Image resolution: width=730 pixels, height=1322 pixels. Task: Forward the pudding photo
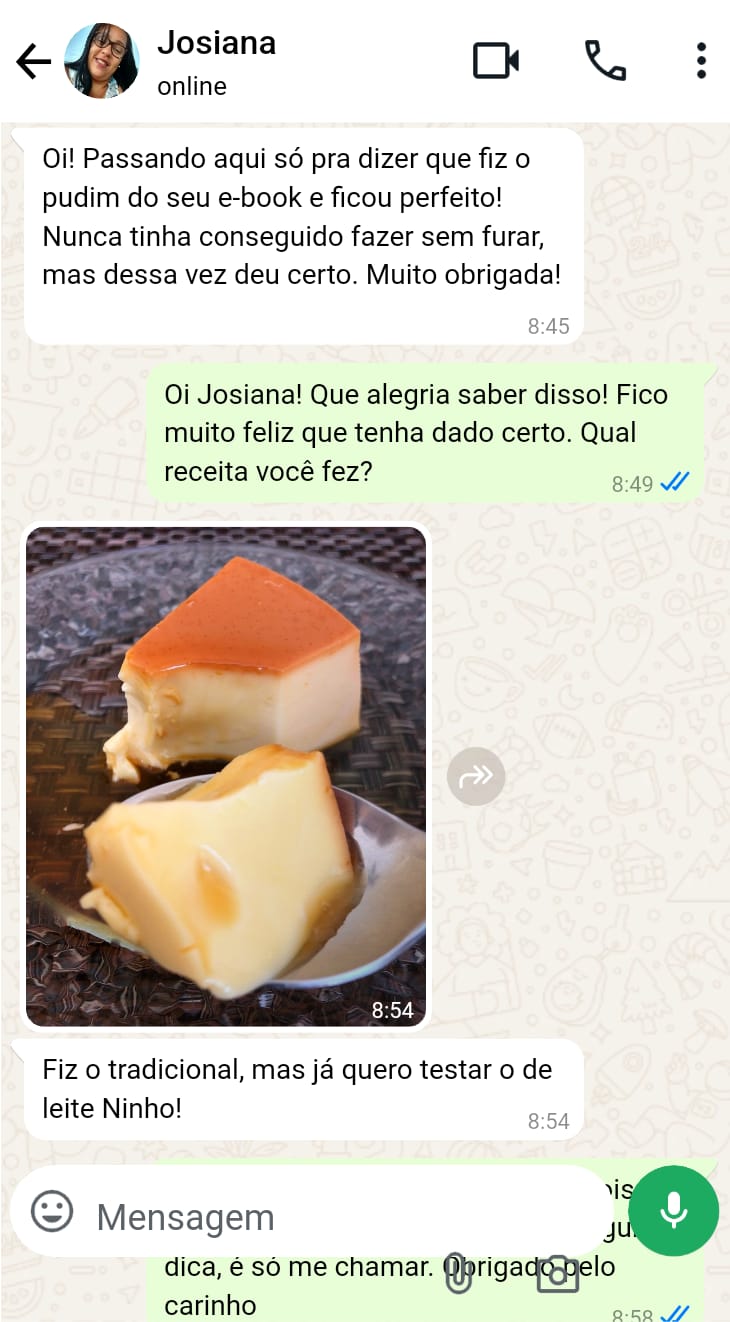click(476, 776)
